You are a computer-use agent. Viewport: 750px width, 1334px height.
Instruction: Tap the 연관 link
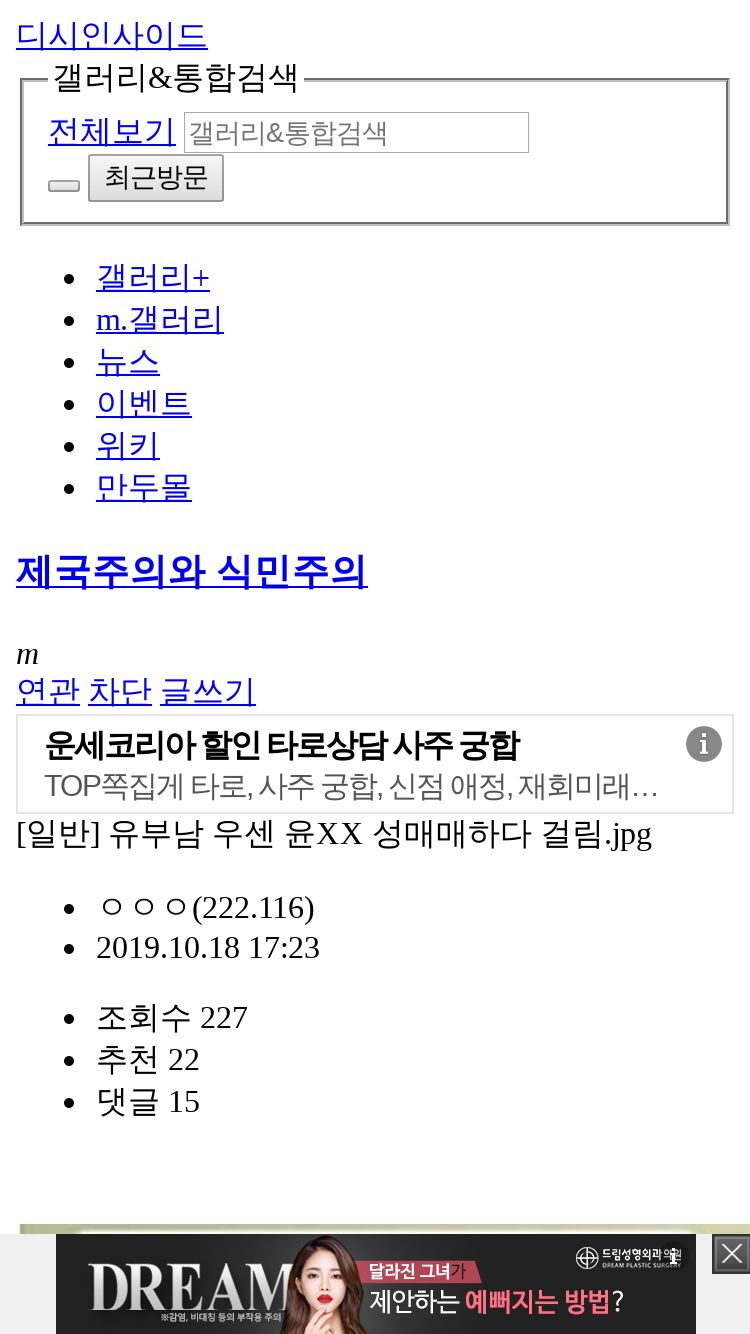pos(48,691)
